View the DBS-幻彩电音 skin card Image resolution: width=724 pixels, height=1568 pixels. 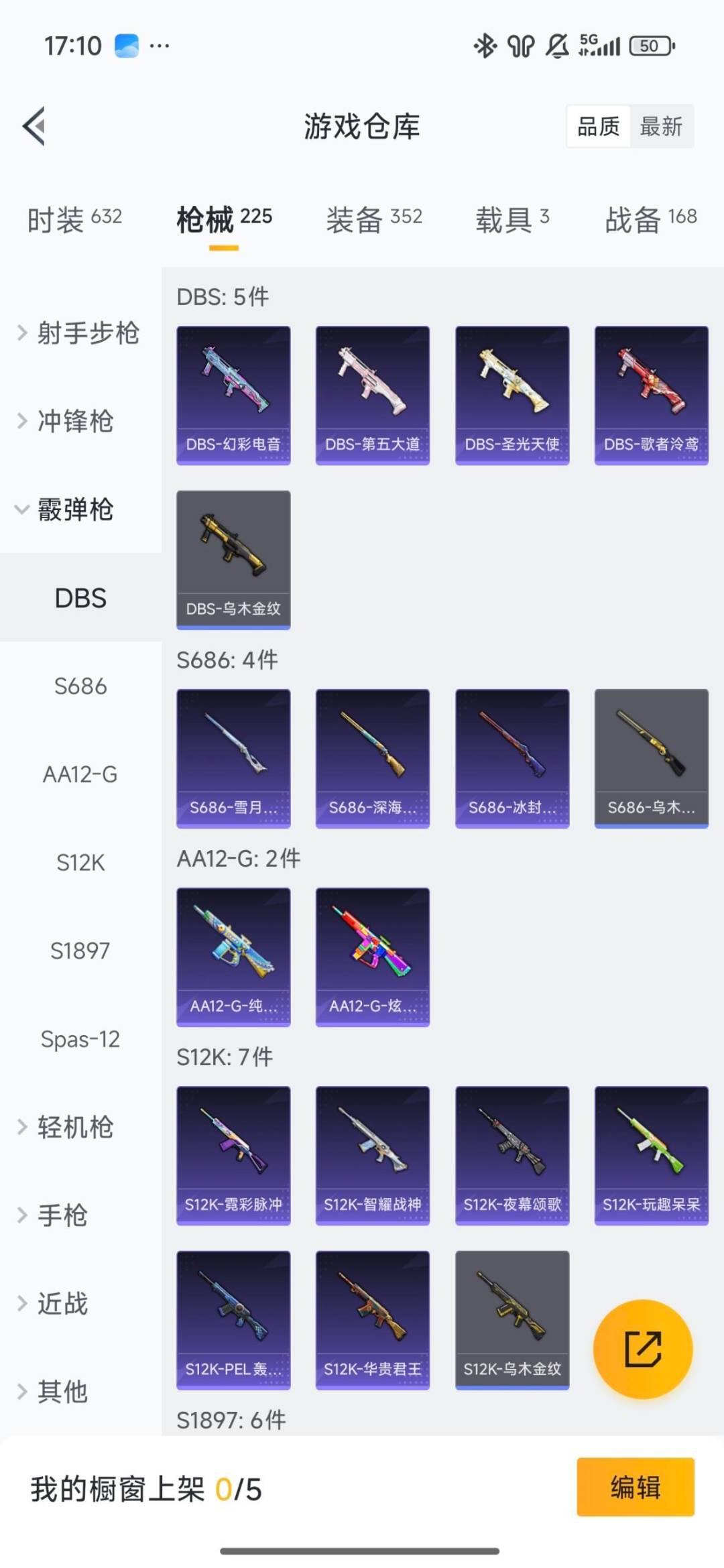(x=233, y=394)
